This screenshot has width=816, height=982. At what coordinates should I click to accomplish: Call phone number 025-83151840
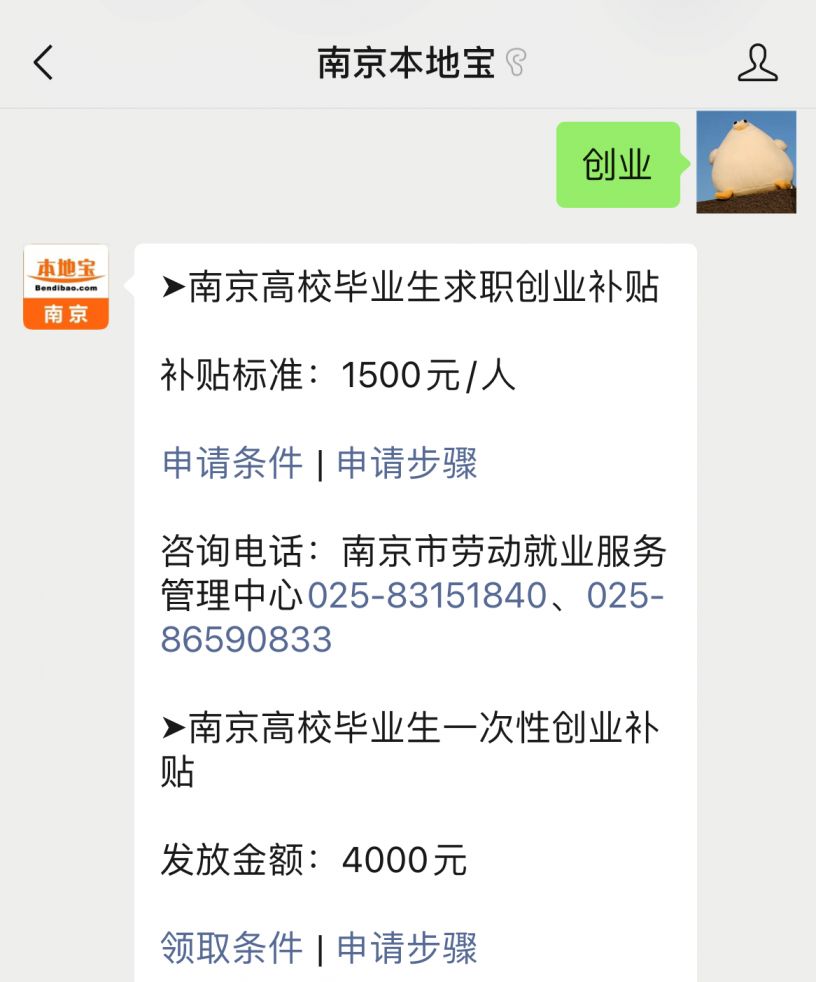427,596
